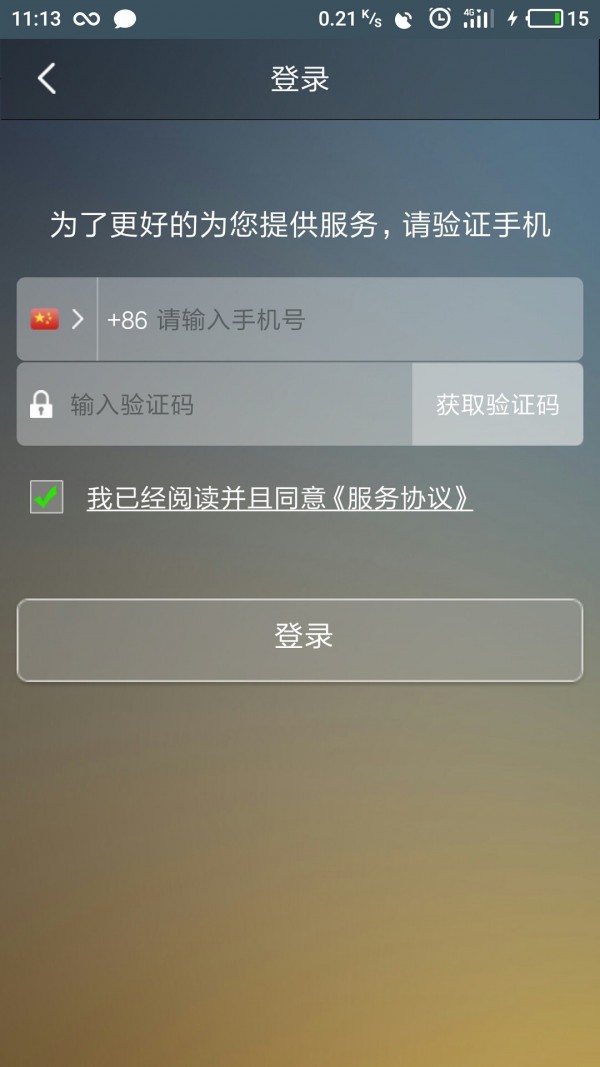Screen dimensions: 600x1067
Task: Uncheck the service agreement checkbox
Action: (x=47, y=497)
